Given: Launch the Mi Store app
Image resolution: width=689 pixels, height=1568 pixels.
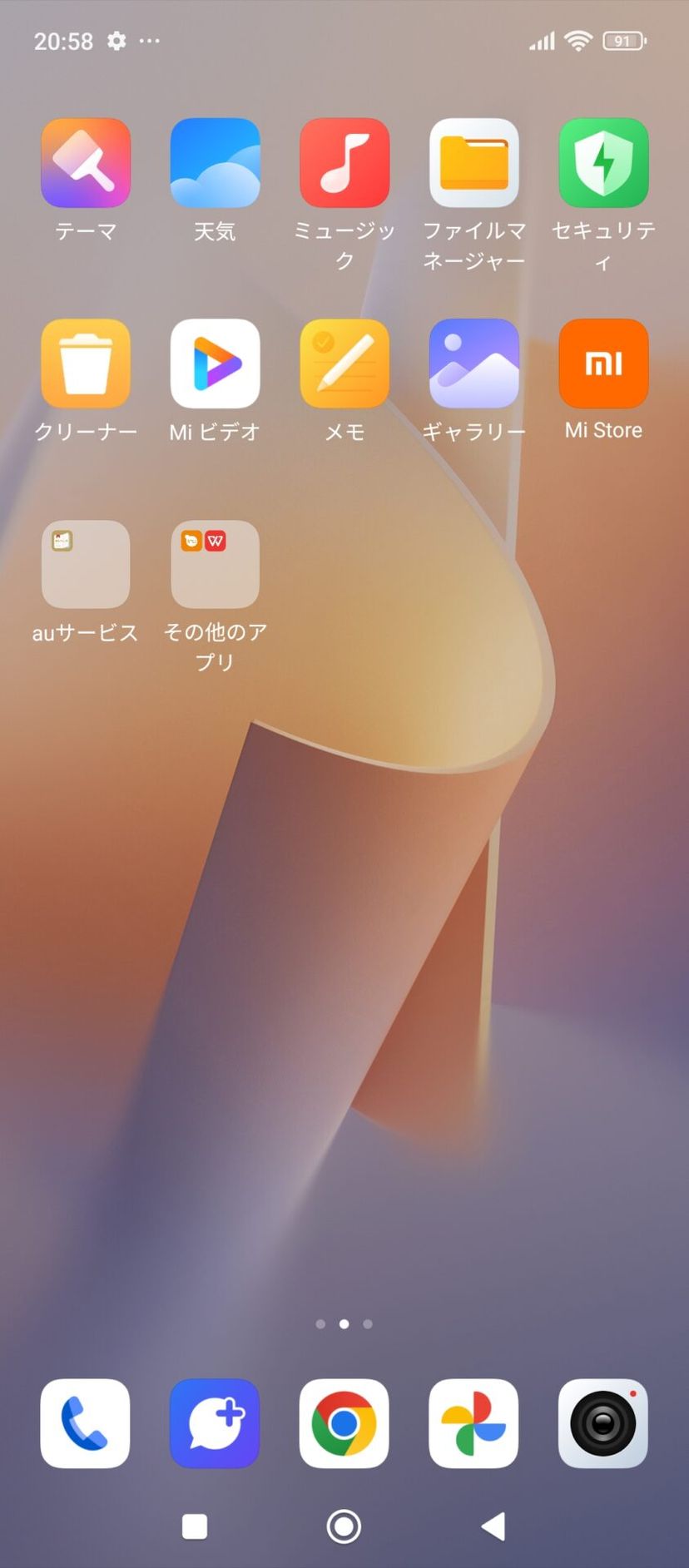Looking at the screenshot, I should tap(603, 364).
